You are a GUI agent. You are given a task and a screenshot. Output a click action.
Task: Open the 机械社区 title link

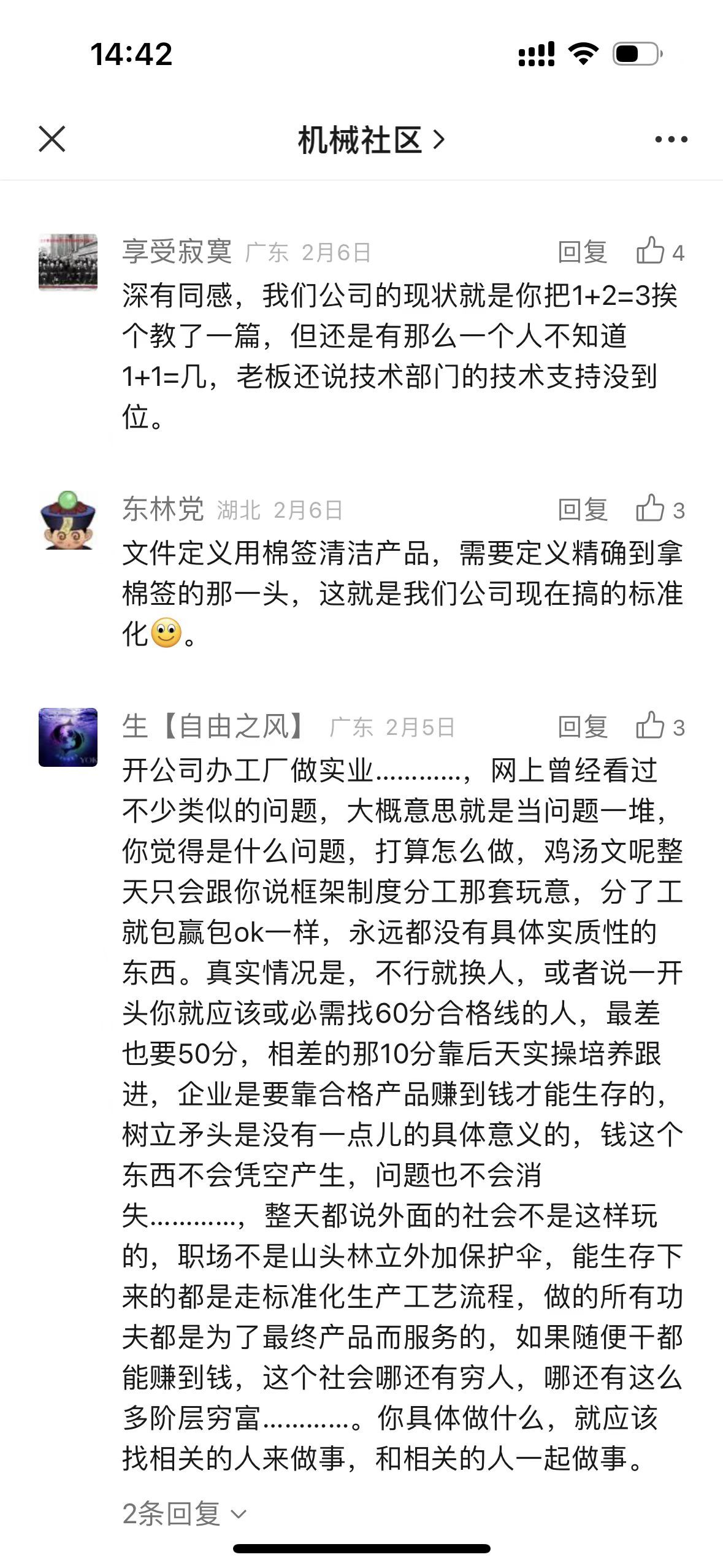coord(370,140)
